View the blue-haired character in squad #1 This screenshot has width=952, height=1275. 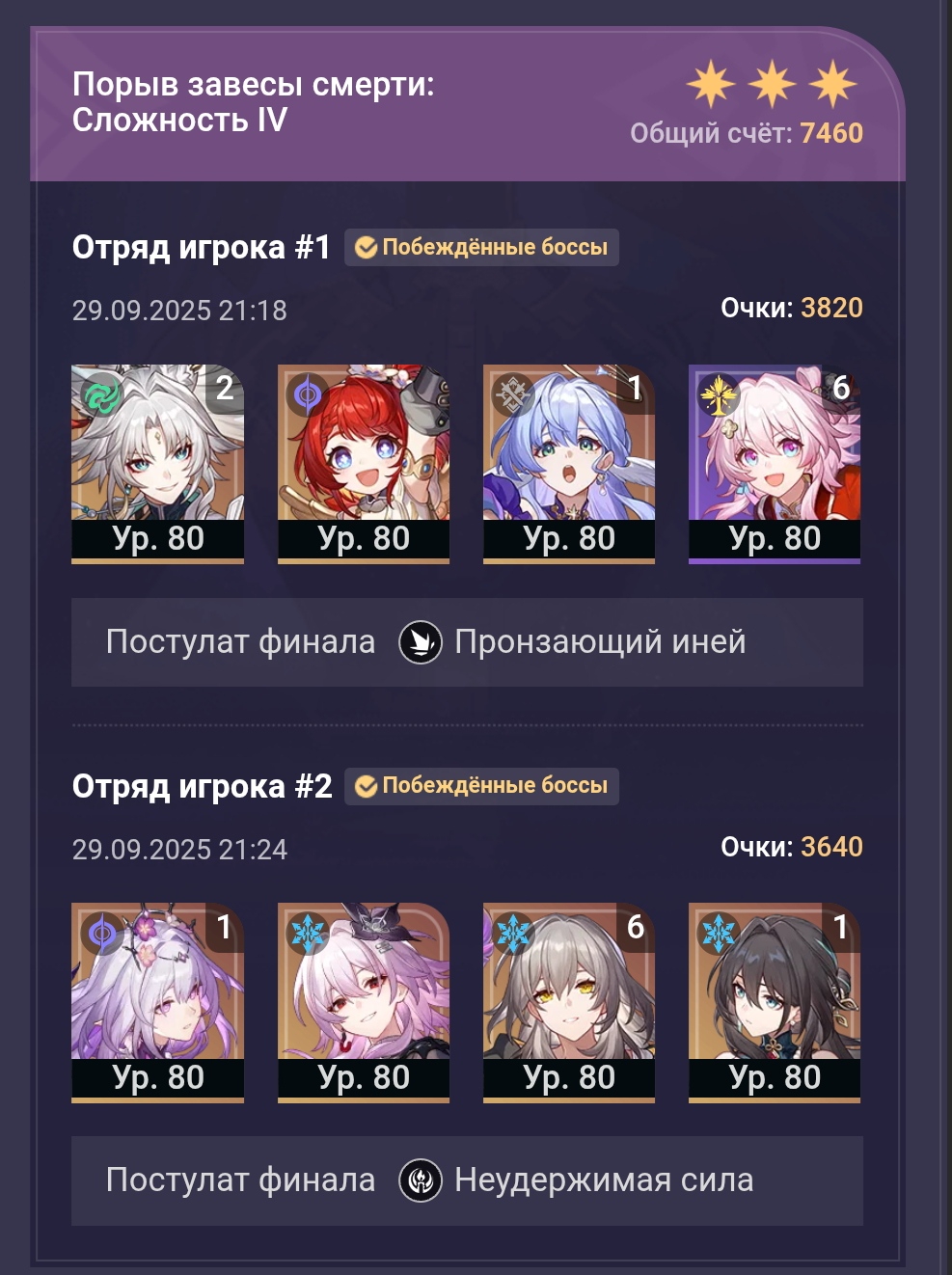coord(569,463)
